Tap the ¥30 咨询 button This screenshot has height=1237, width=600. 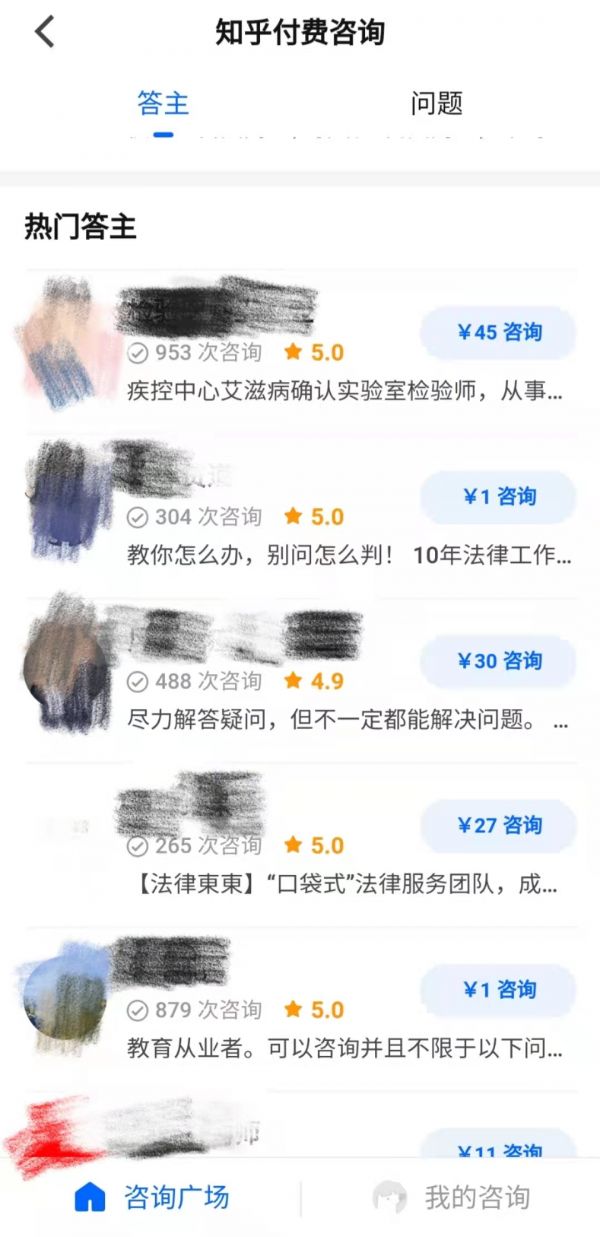click(498, 661)
